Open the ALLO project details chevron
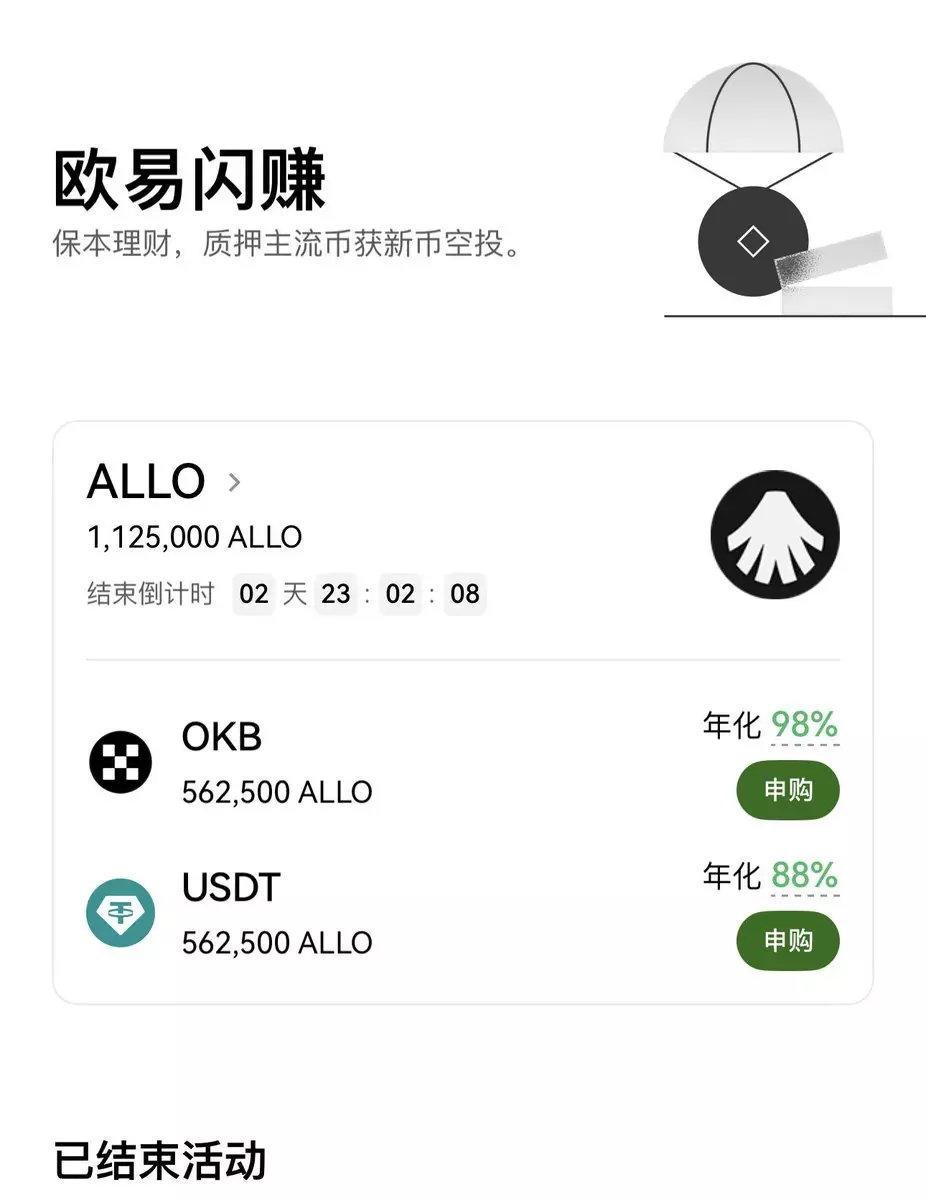The width and height of the screenshot is (926, 1200). tap(234, 483)
